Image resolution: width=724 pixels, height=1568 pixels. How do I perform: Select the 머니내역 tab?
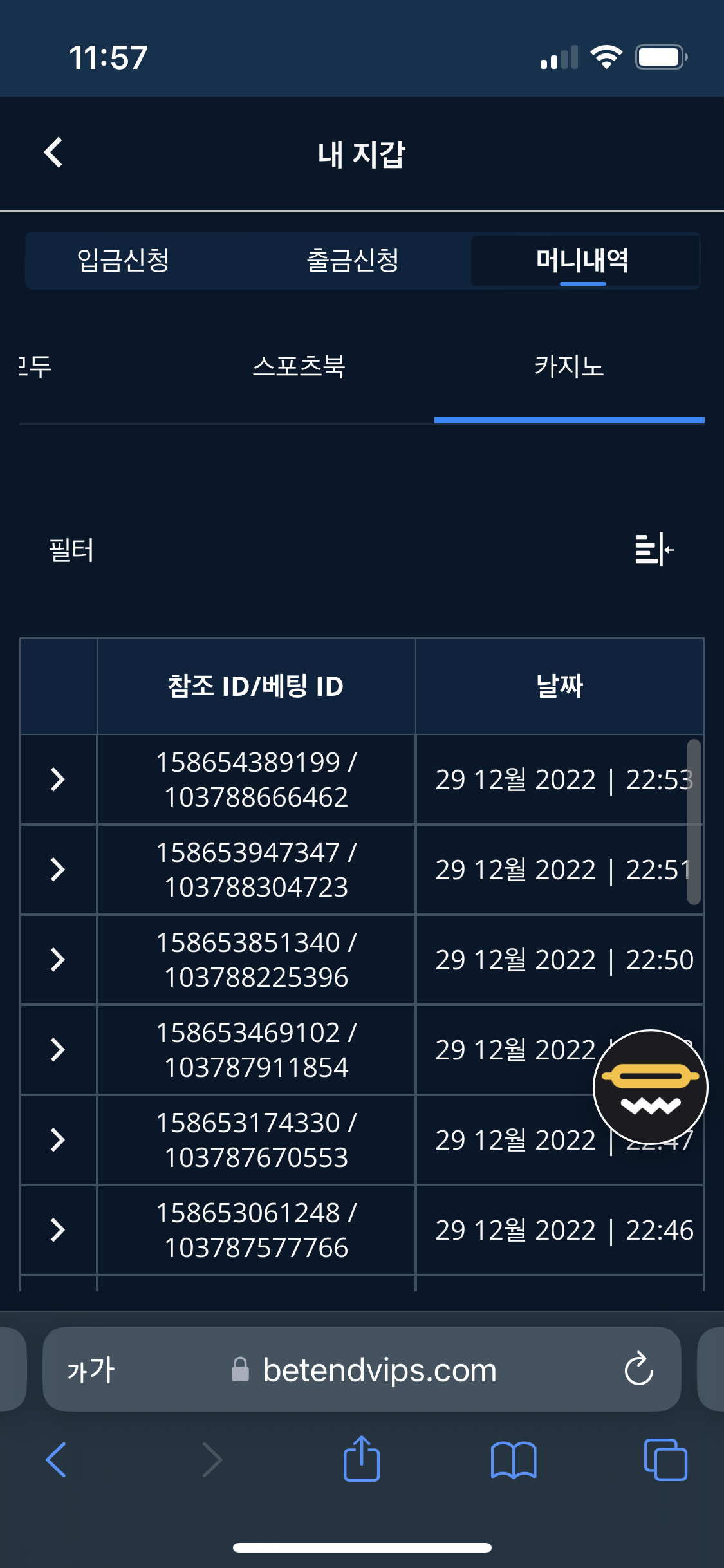(x=582, y=261)
